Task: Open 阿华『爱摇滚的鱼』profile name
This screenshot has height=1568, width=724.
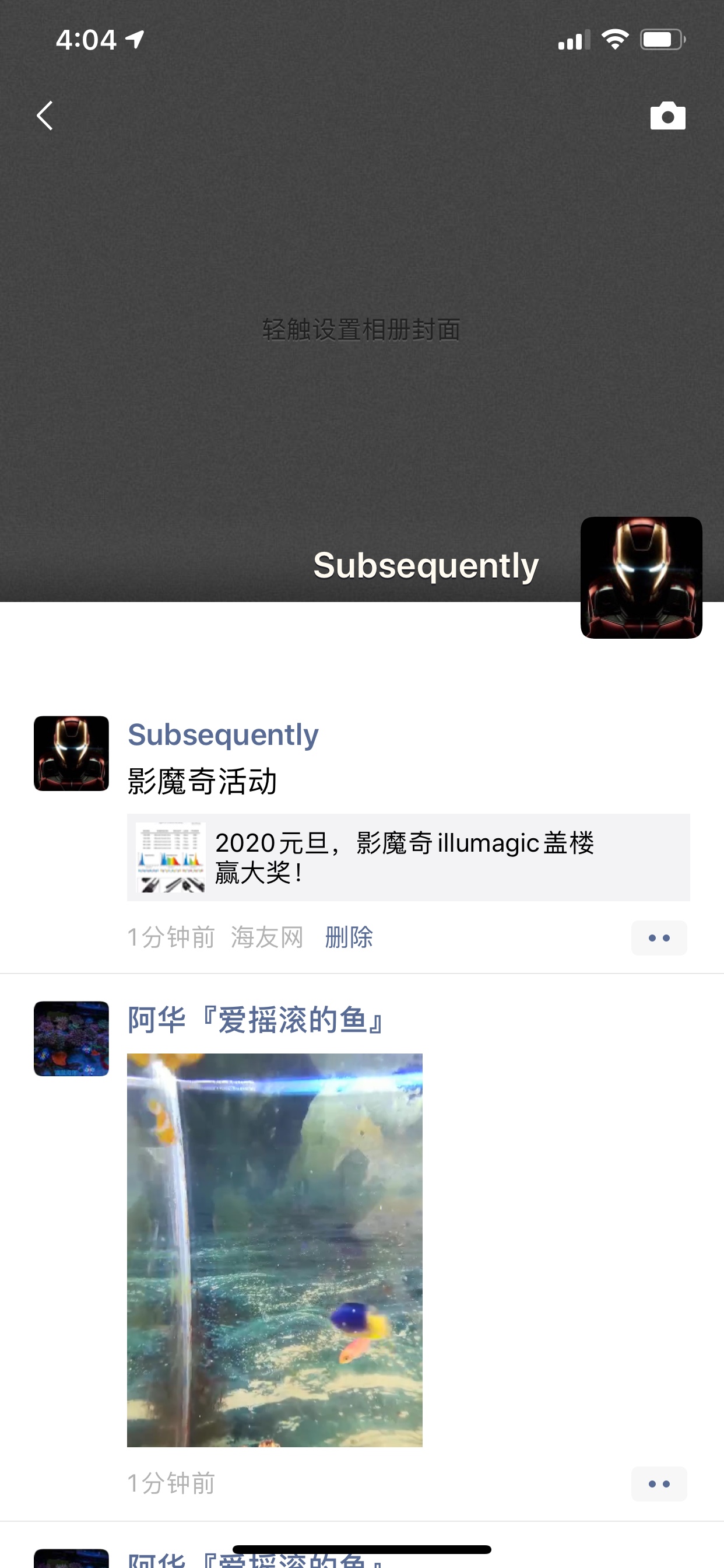Action: [255, 1020]
